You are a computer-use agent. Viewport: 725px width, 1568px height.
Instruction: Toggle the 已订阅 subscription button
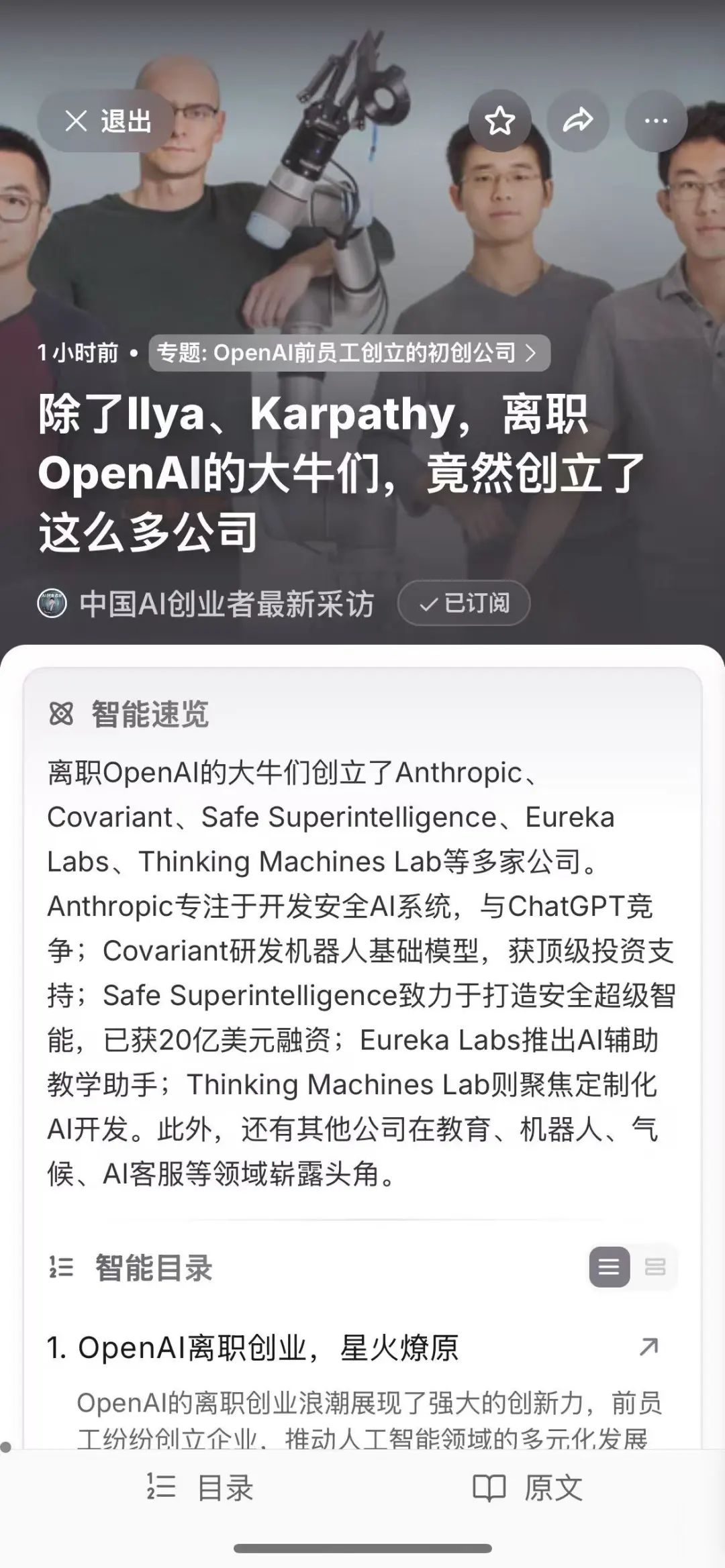[x=463, y=603]
